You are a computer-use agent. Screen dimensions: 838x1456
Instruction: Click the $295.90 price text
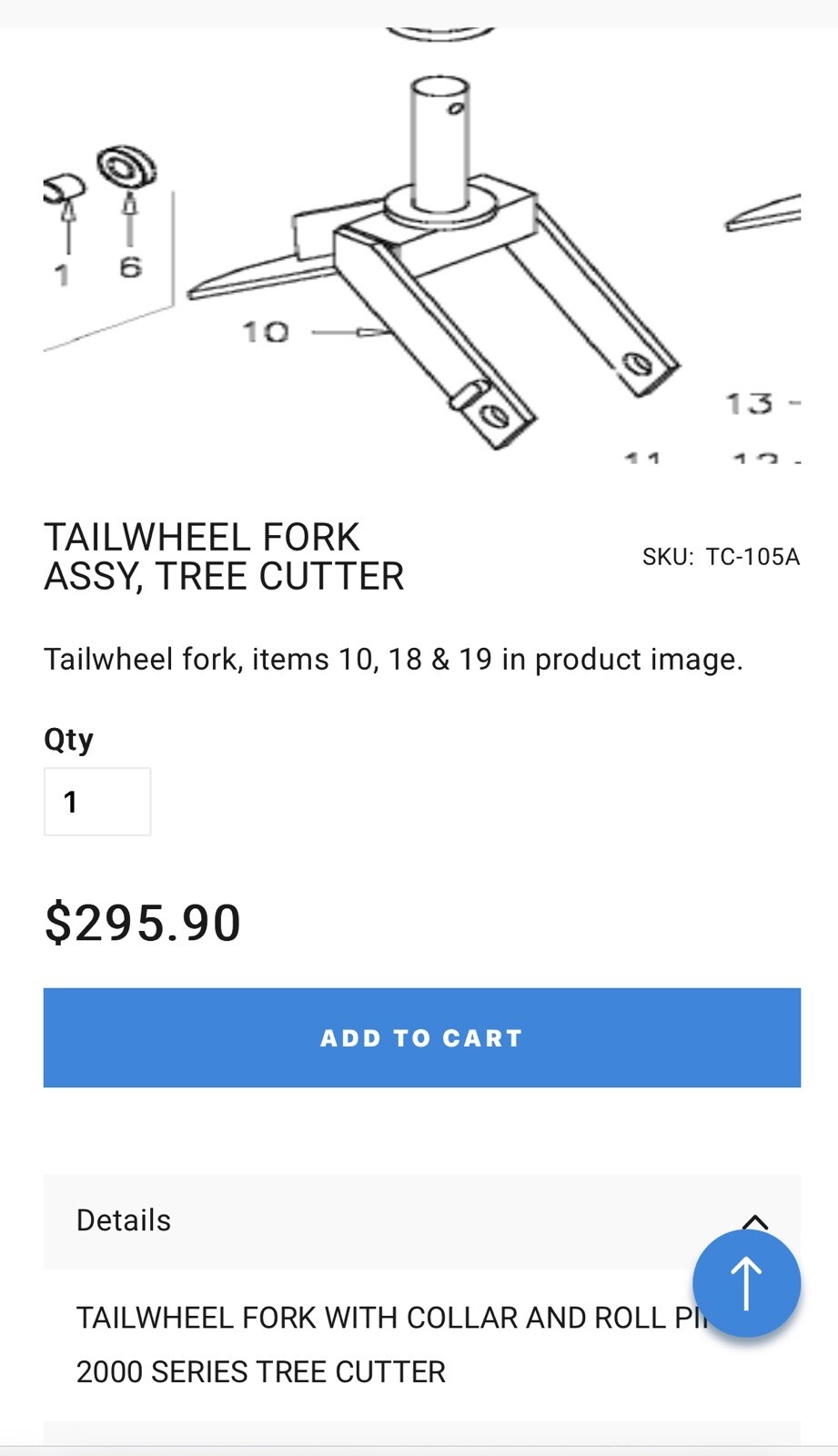(x=142, y=923)
